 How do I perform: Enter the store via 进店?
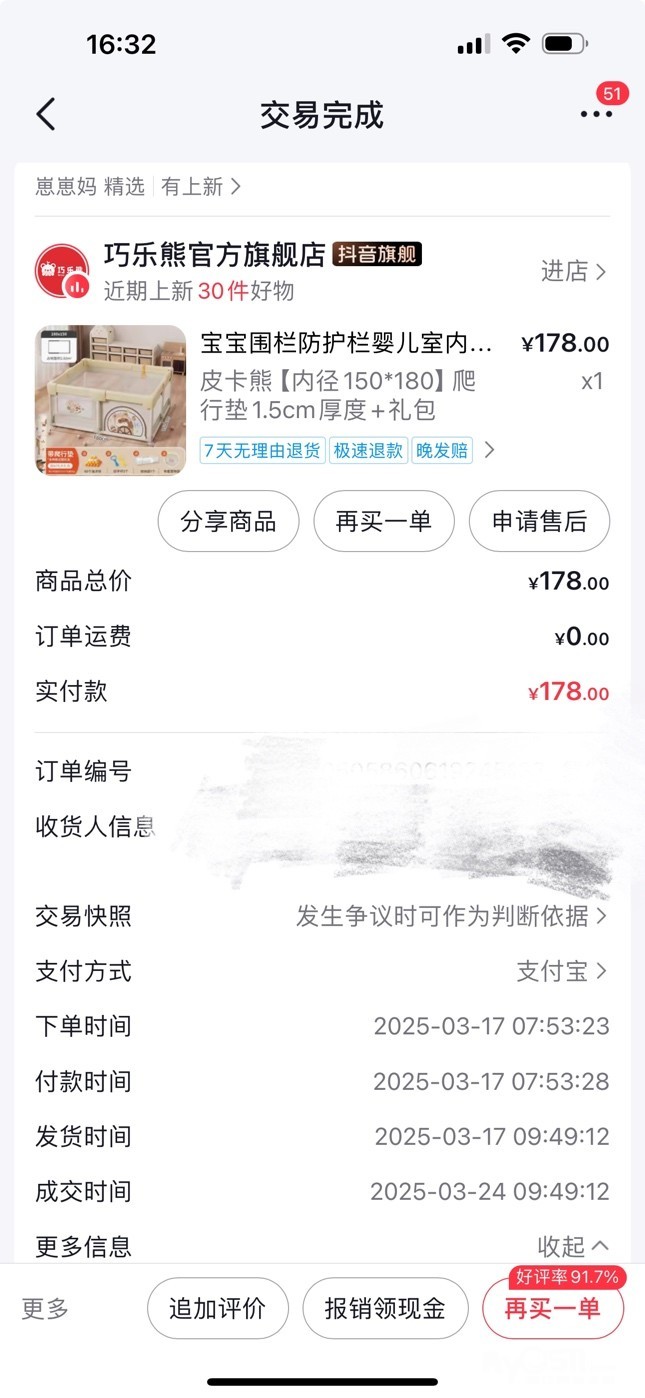tap(573, 271)
